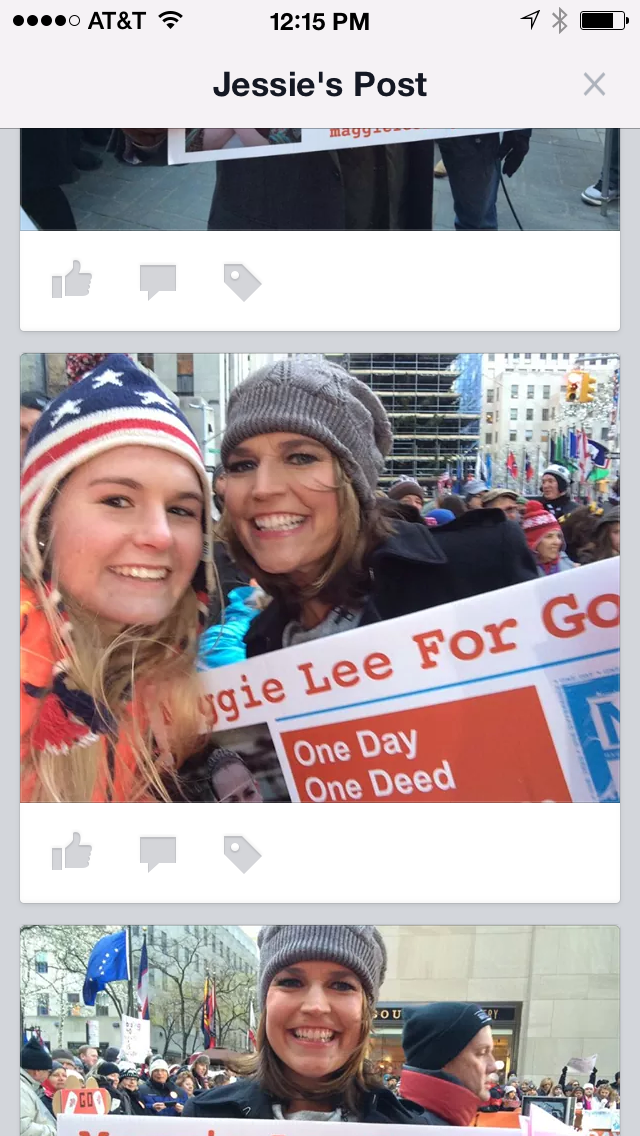640x1136 pixels.
Task: Comment on the partially visible top photo
Action: pos(158,283)
